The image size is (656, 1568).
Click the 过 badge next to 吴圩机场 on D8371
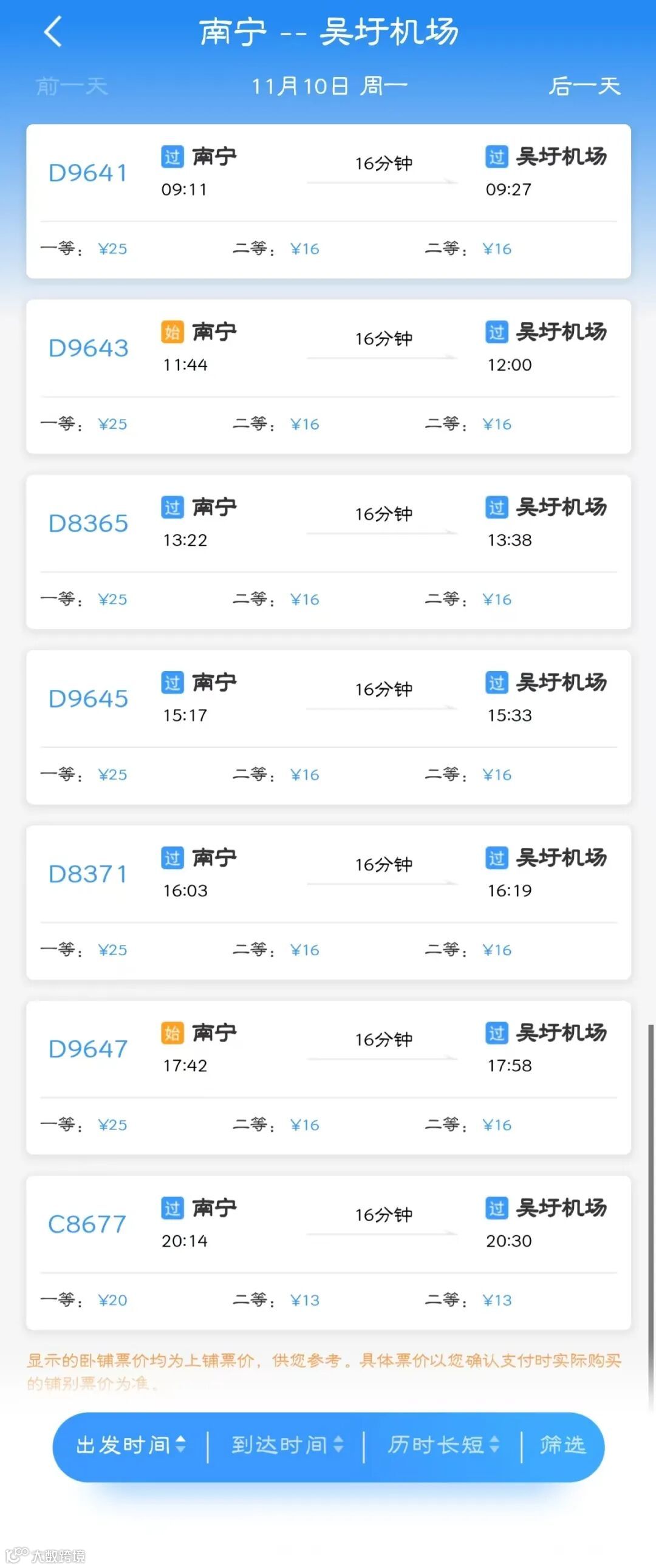coord(497,857)
